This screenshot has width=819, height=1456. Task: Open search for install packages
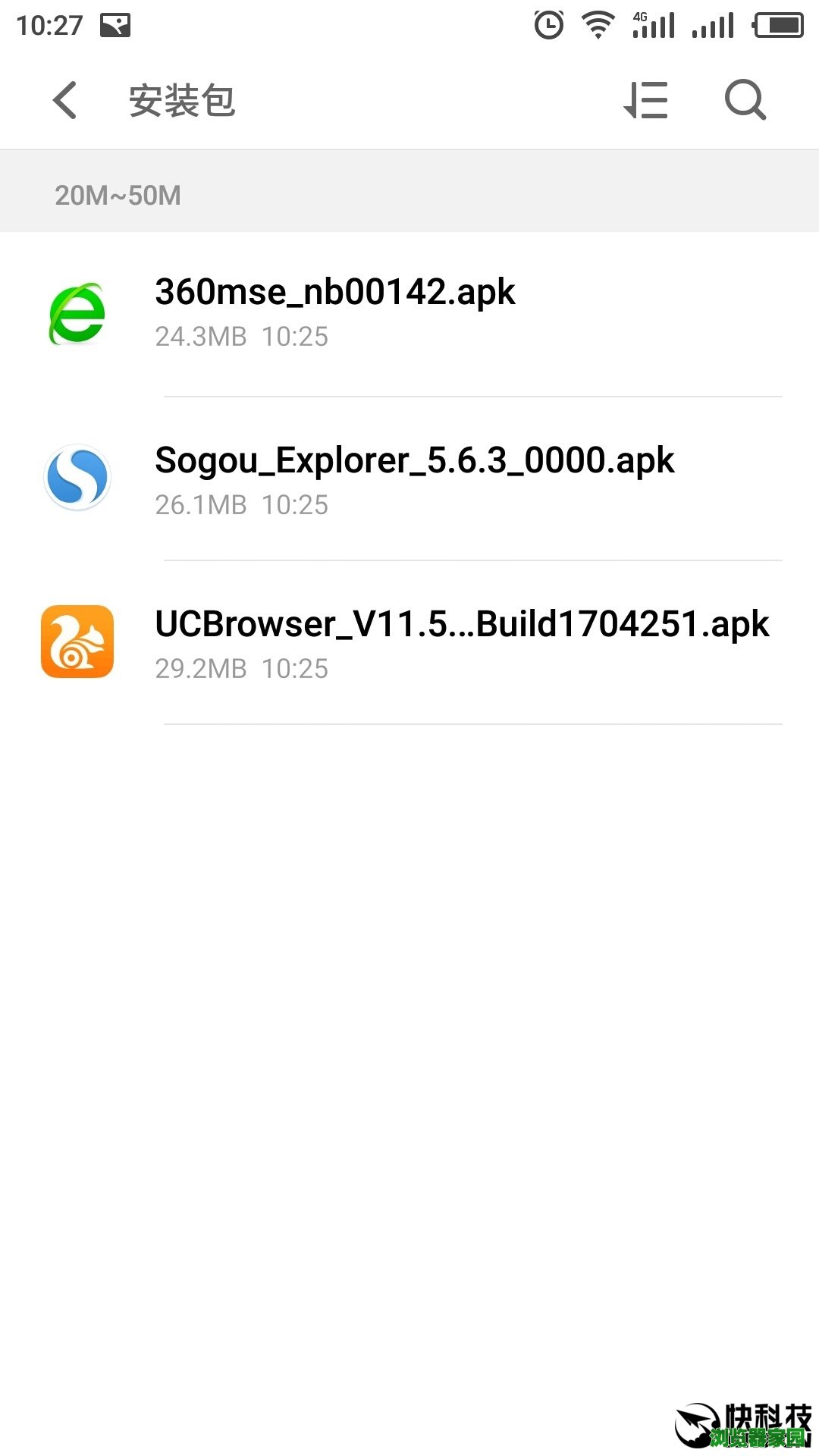click(745, 100)
